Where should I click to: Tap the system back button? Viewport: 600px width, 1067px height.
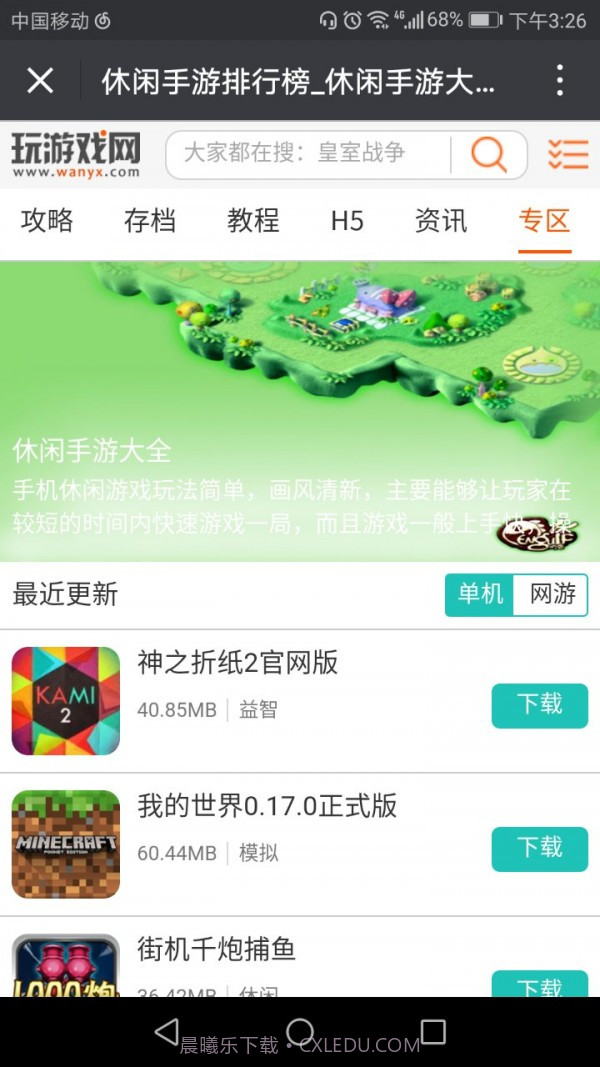(x=167, y=1032)
